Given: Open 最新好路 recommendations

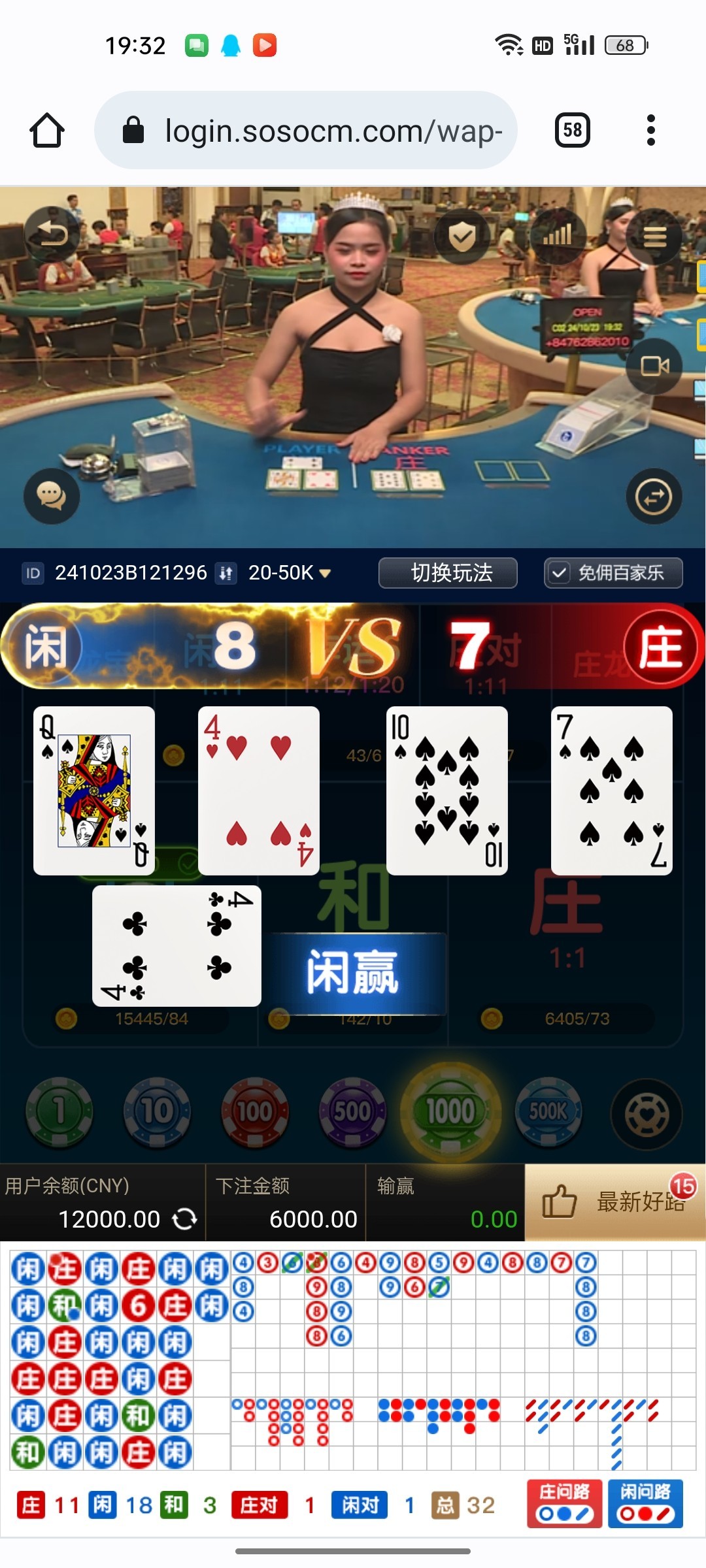Looking at the screenshot, I should click(614, 1201).
